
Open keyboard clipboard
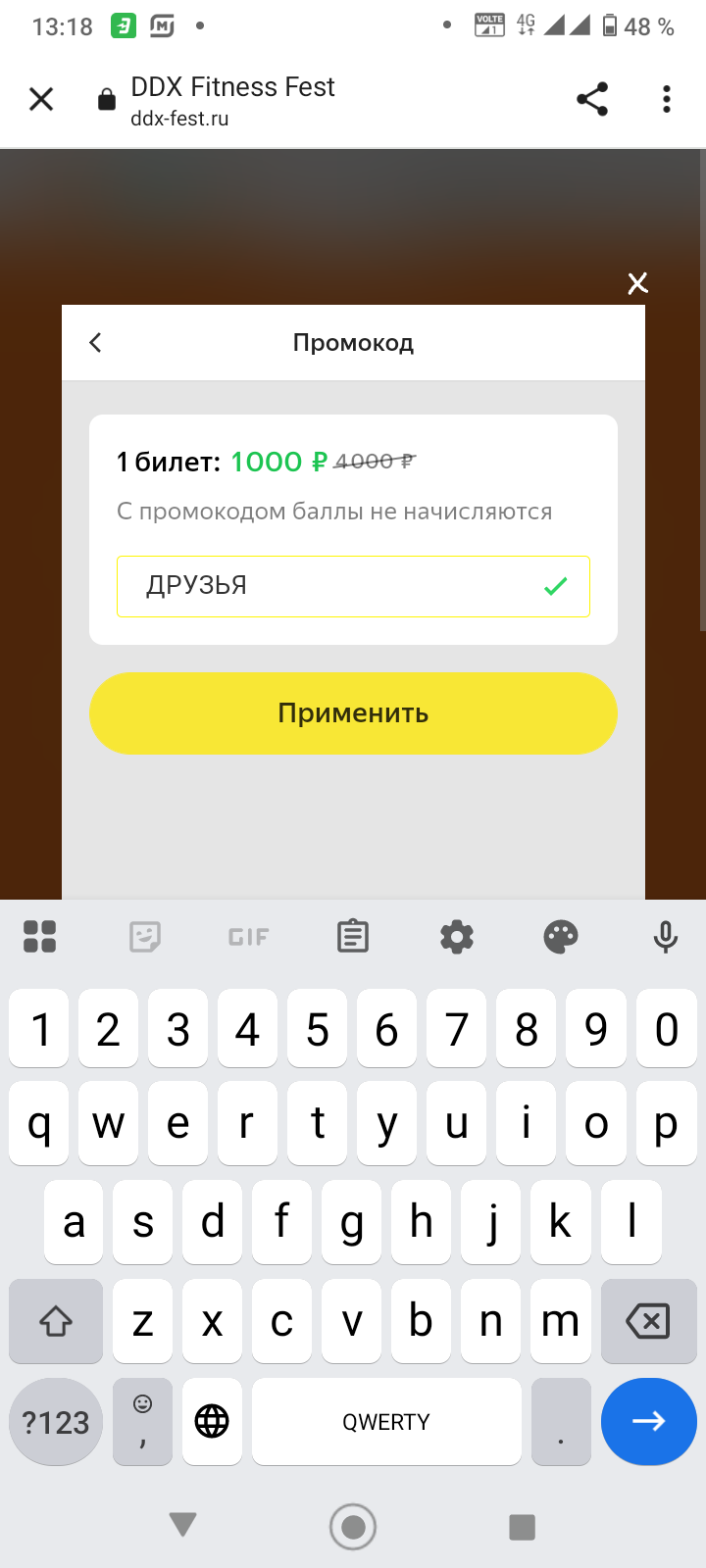(x=352, y=937)
